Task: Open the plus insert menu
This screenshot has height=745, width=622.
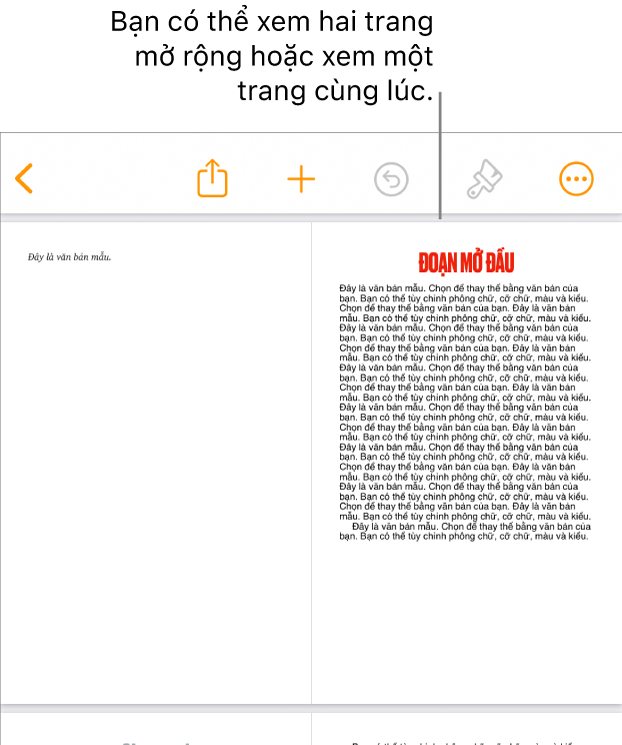Action: [301, 179]
